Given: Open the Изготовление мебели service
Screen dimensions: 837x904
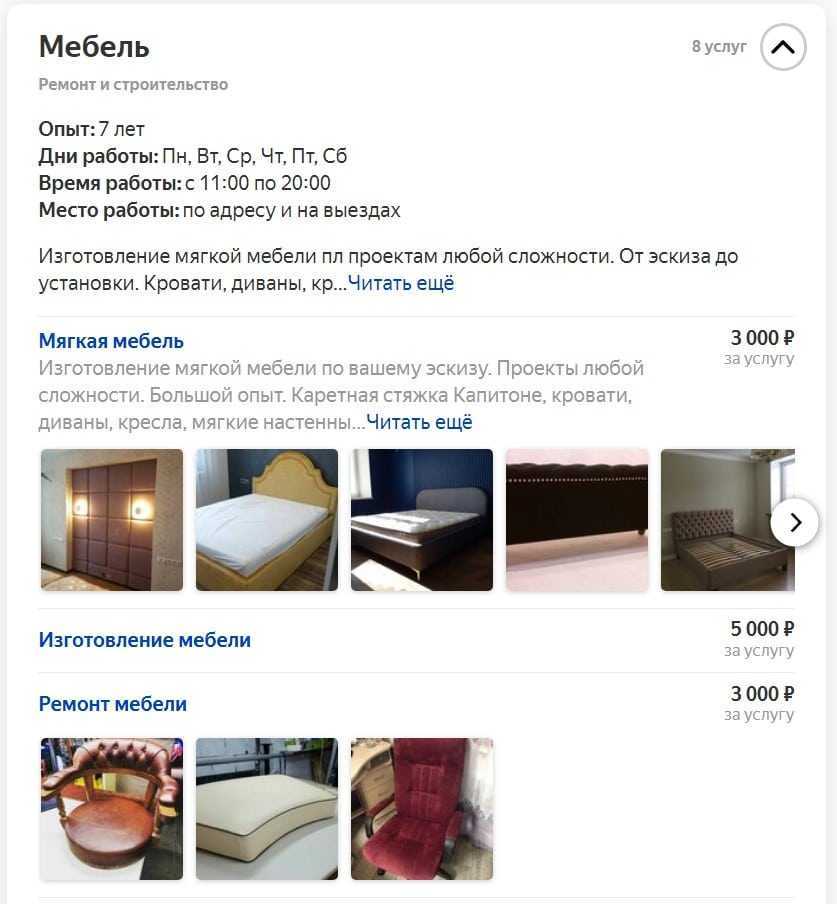Looking at the screenshot, I should click(145, 640).
